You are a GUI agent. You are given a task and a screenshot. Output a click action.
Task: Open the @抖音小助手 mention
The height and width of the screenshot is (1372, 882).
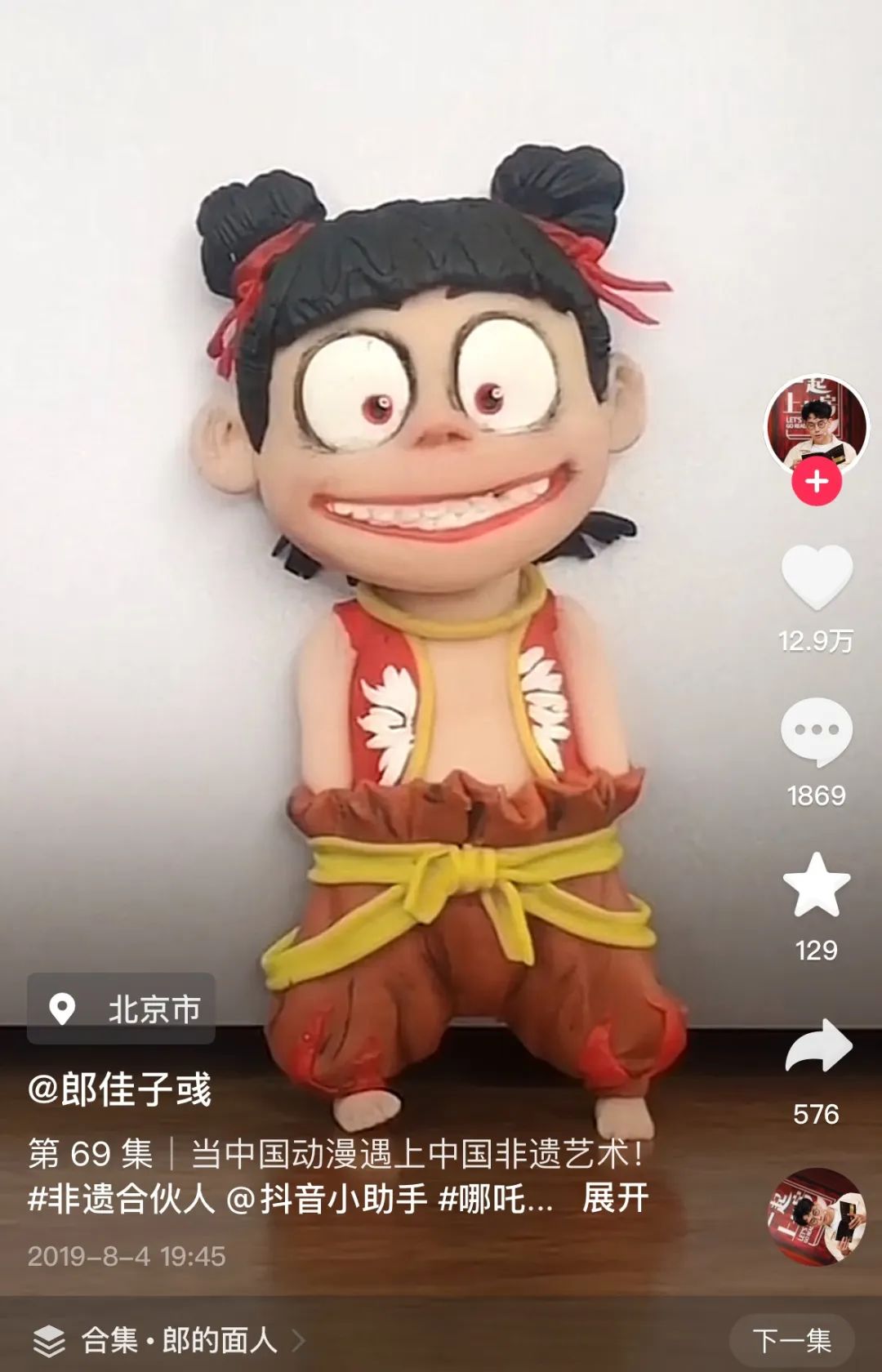coord(327,1199)
